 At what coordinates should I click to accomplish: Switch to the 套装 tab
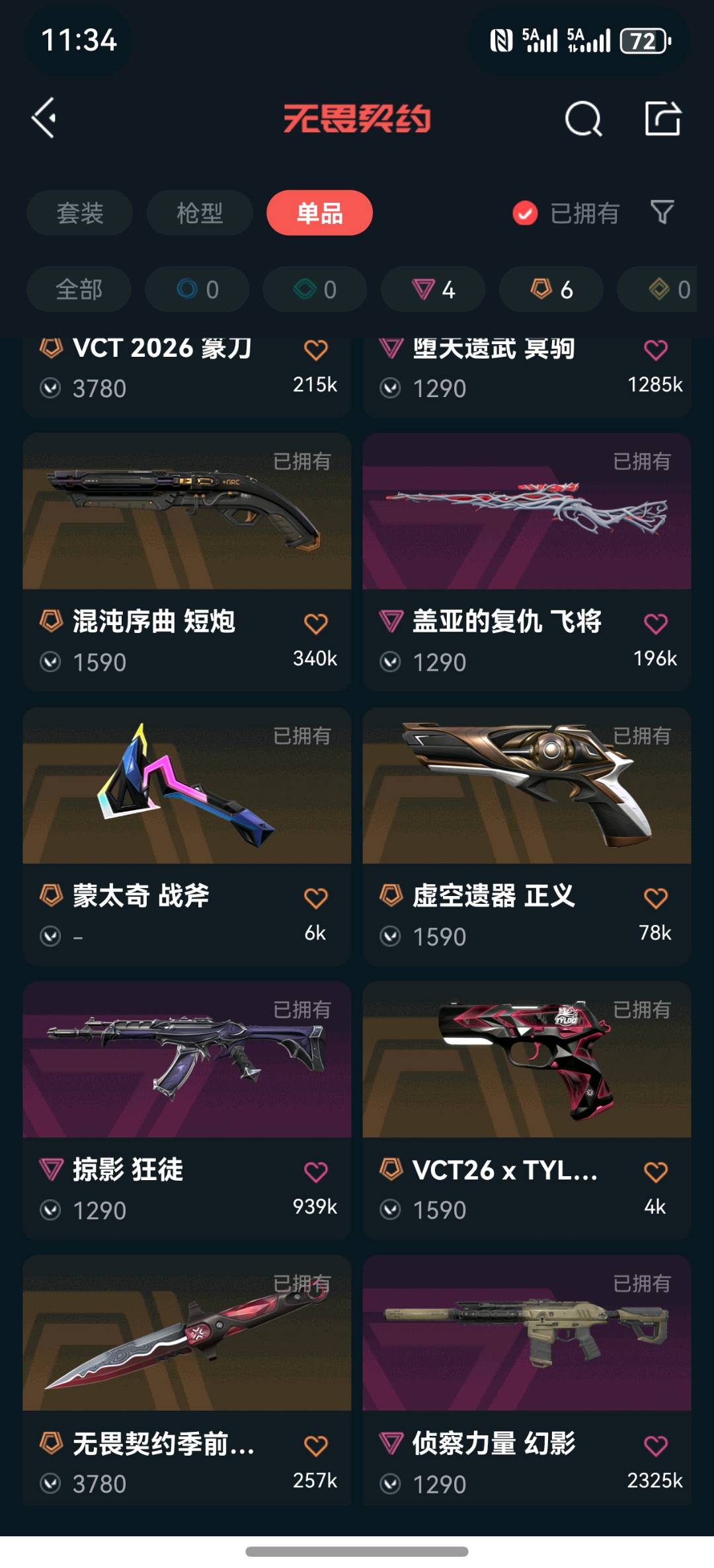click(x=79, y=213)
